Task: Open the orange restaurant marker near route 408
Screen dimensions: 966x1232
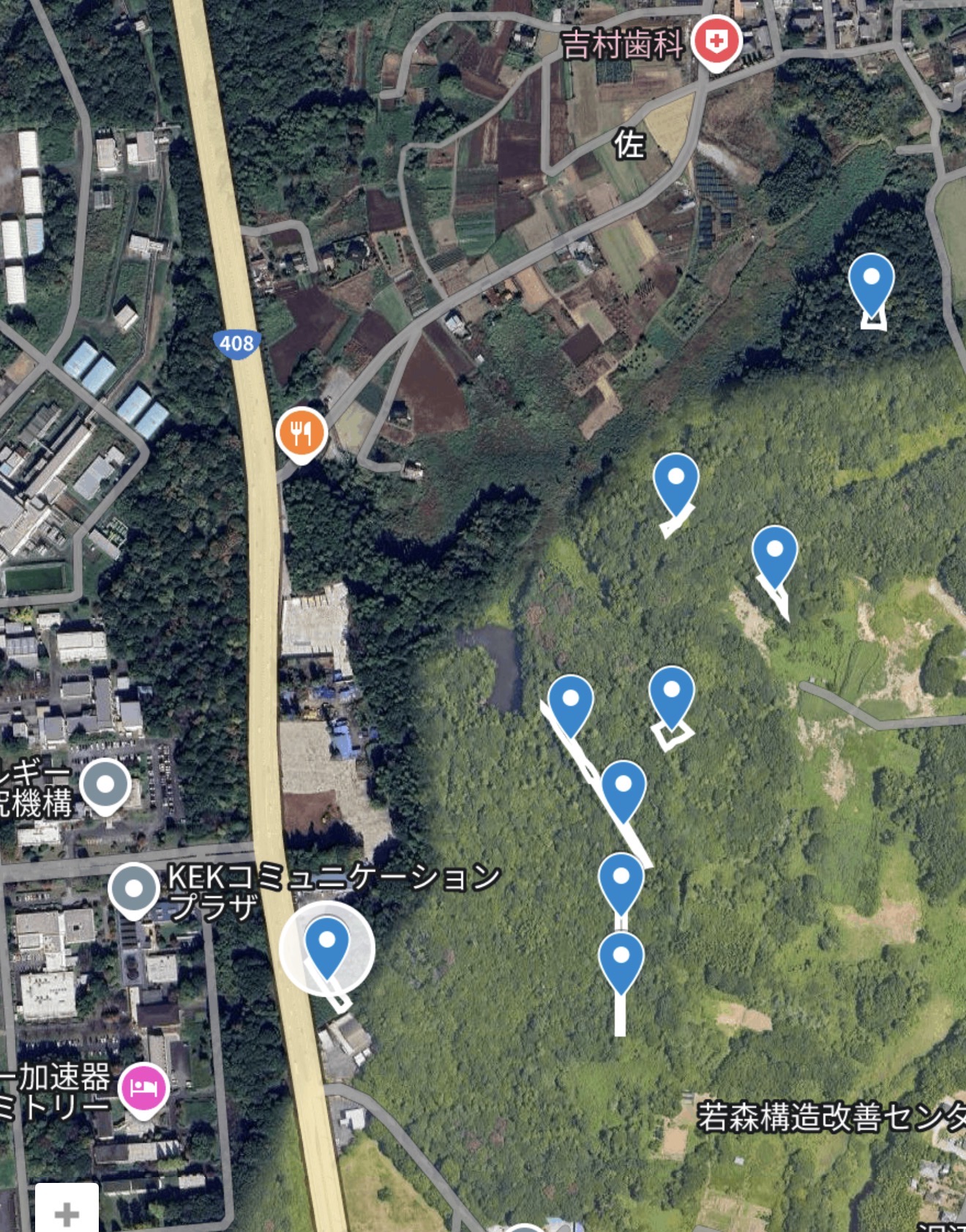Action: pos(301,433)
